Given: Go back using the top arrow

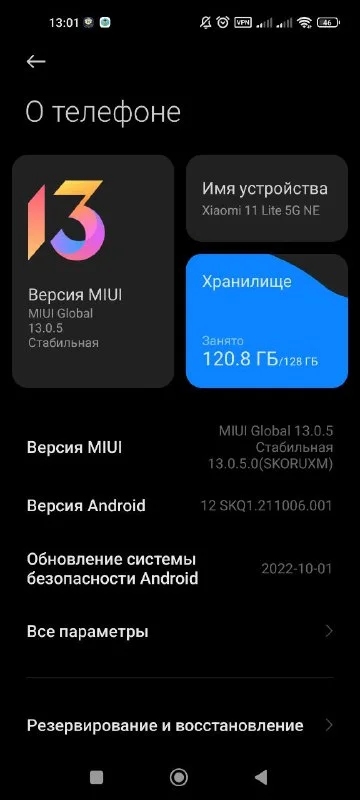Looking at the screenshot, I should click(x=36, y=62).
